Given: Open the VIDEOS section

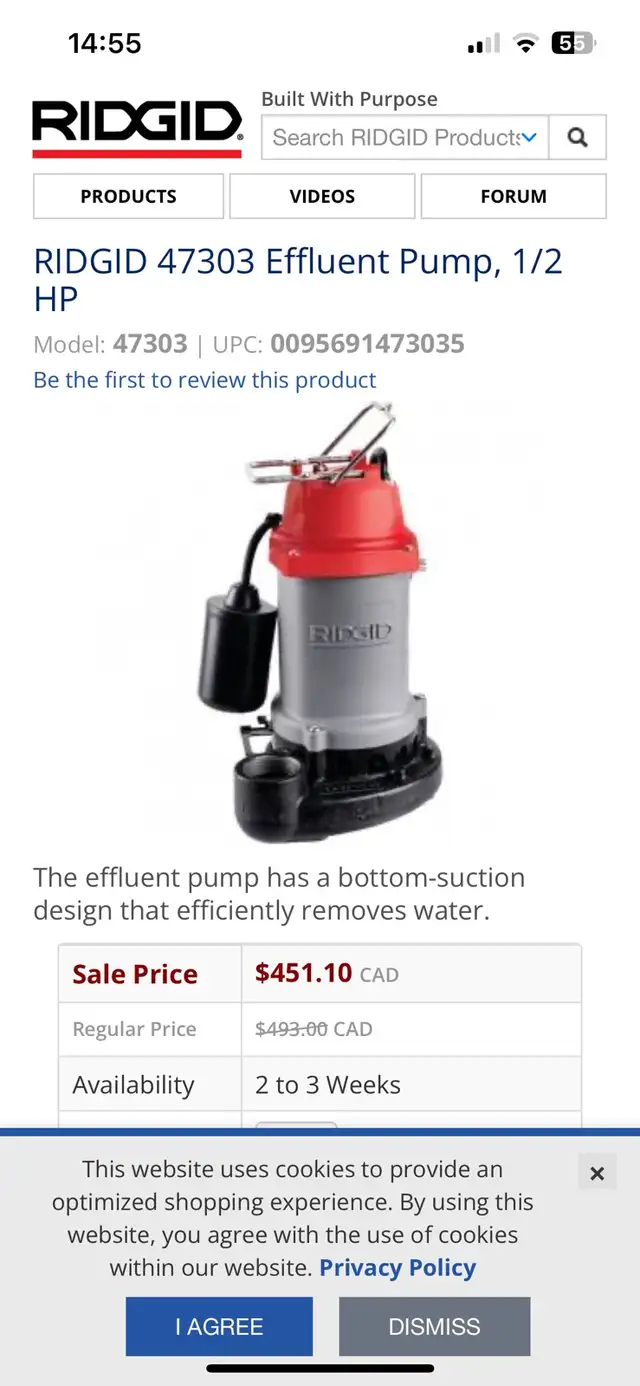Looking at the screenshot, I should pyautogui.click(x=322, y=196).
